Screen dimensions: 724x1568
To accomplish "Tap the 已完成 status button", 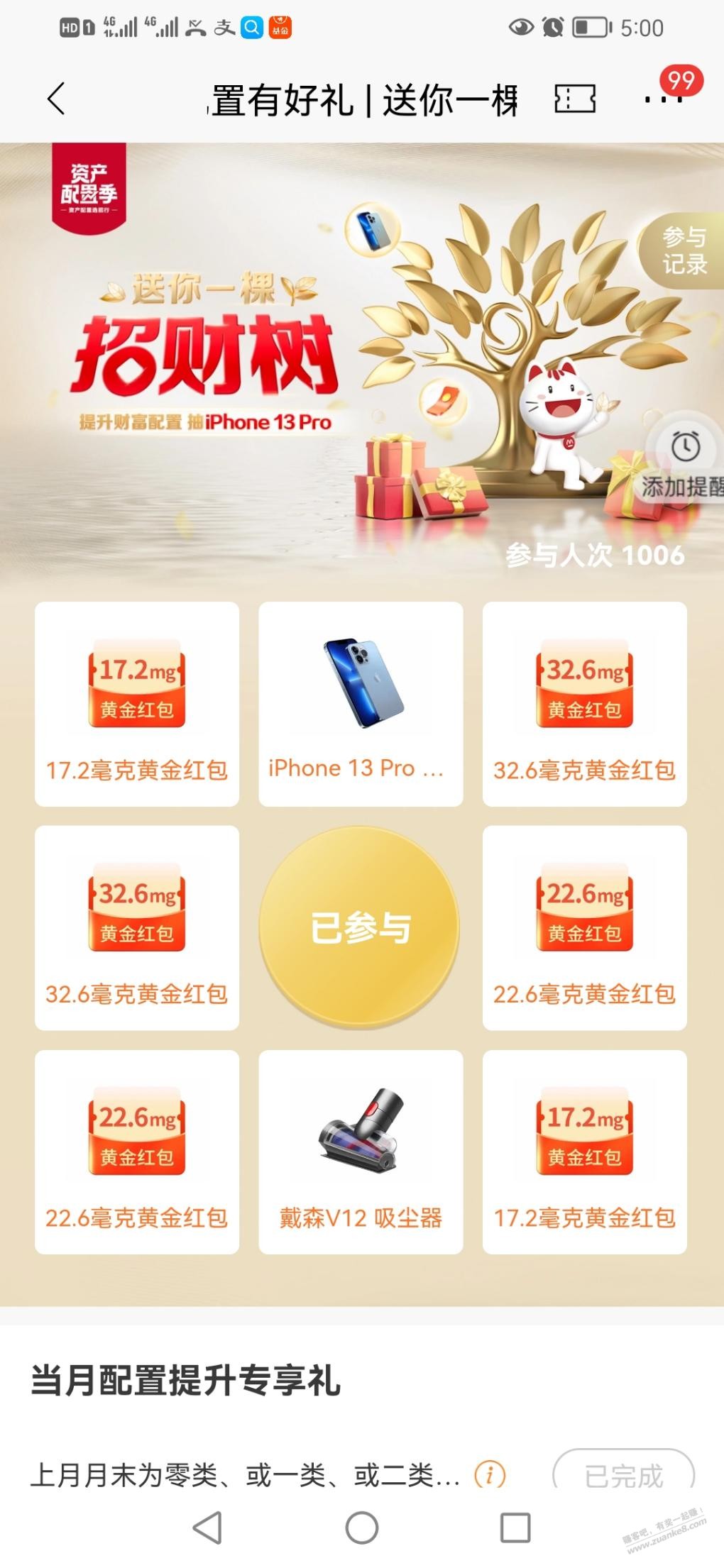I will [x=623, y=1475].
